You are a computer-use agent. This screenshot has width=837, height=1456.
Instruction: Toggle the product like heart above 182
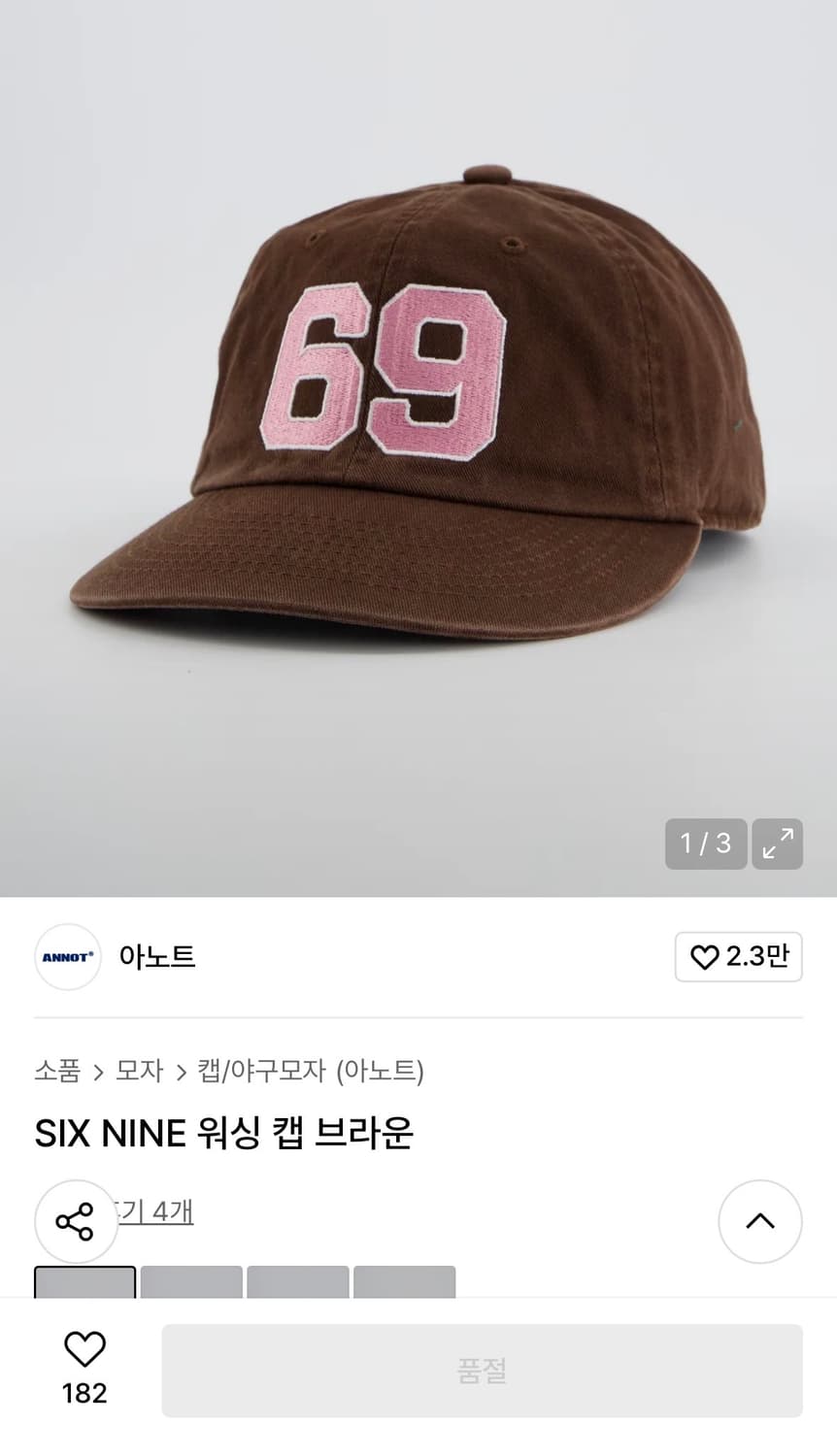point(84,1349)
